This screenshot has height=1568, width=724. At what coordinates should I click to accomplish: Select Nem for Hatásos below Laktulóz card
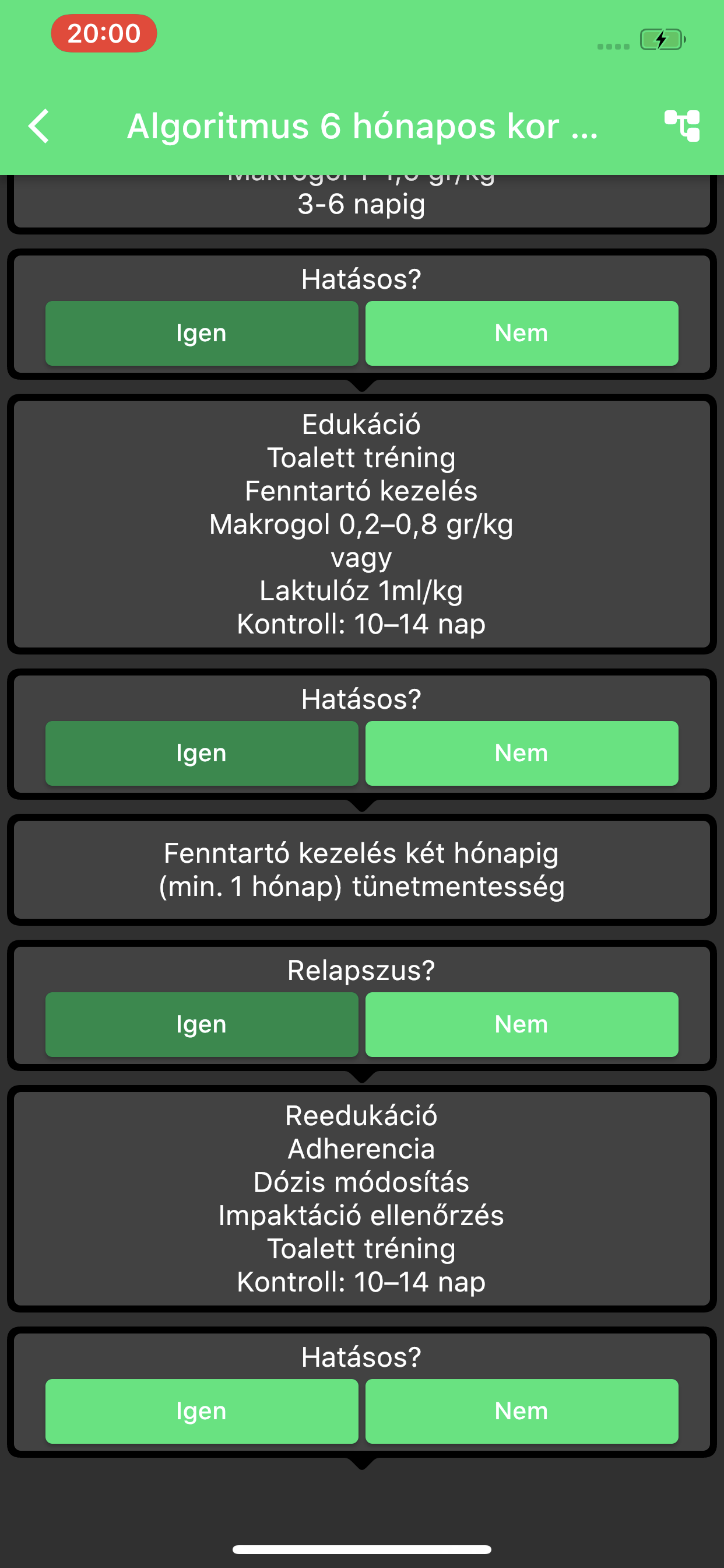coord(521,753)
